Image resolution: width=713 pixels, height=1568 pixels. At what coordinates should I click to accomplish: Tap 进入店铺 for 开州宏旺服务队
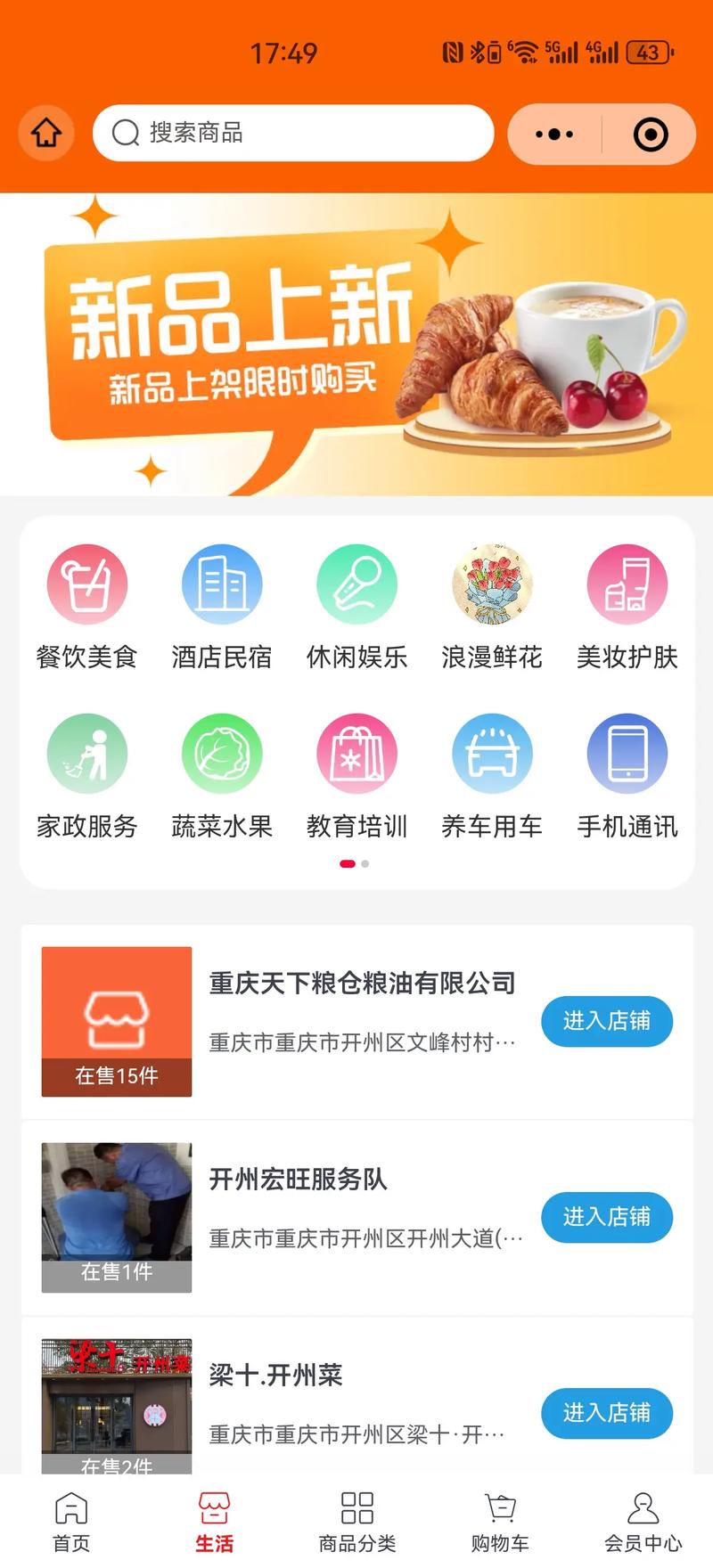(607, 1217)
